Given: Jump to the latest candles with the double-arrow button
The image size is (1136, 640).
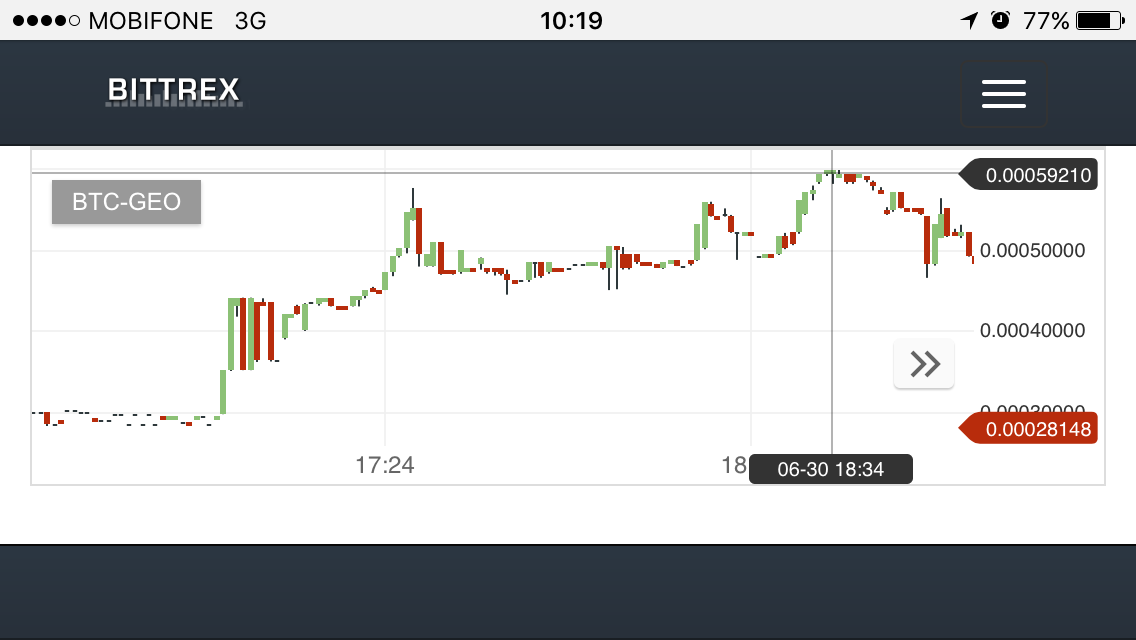Looking at the screenshot, I should click(924, 363).
